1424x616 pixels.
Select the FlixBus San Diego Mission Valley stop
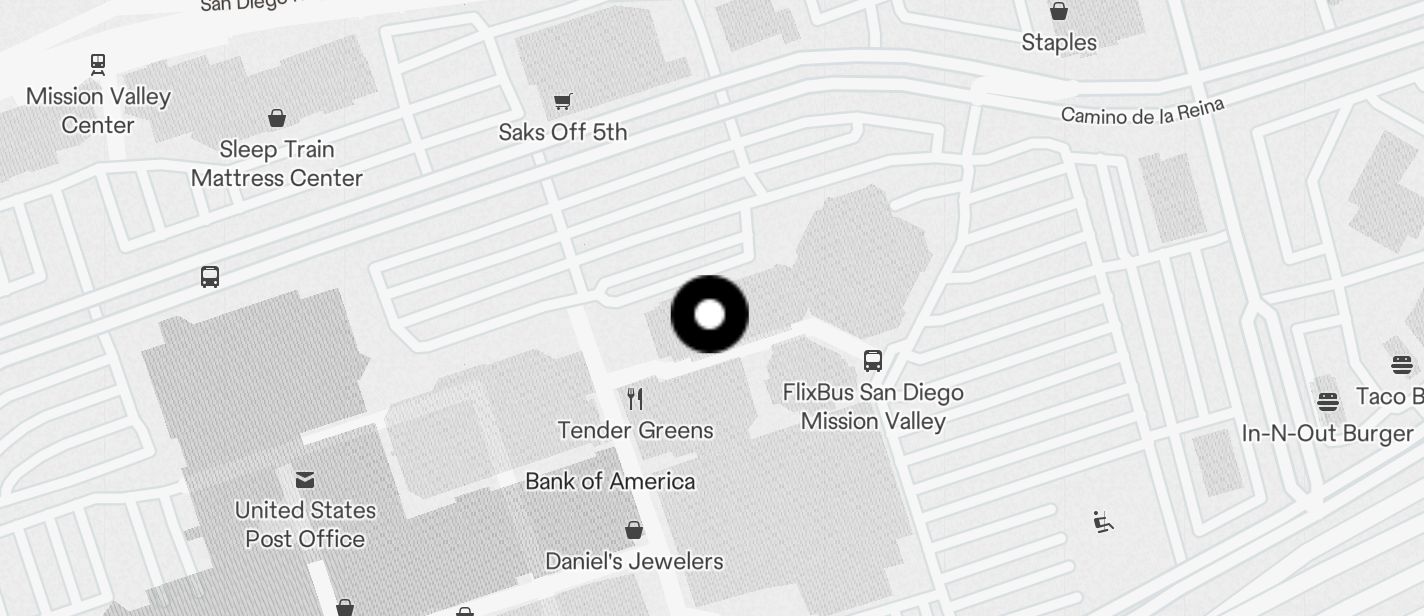coord(873,361)
